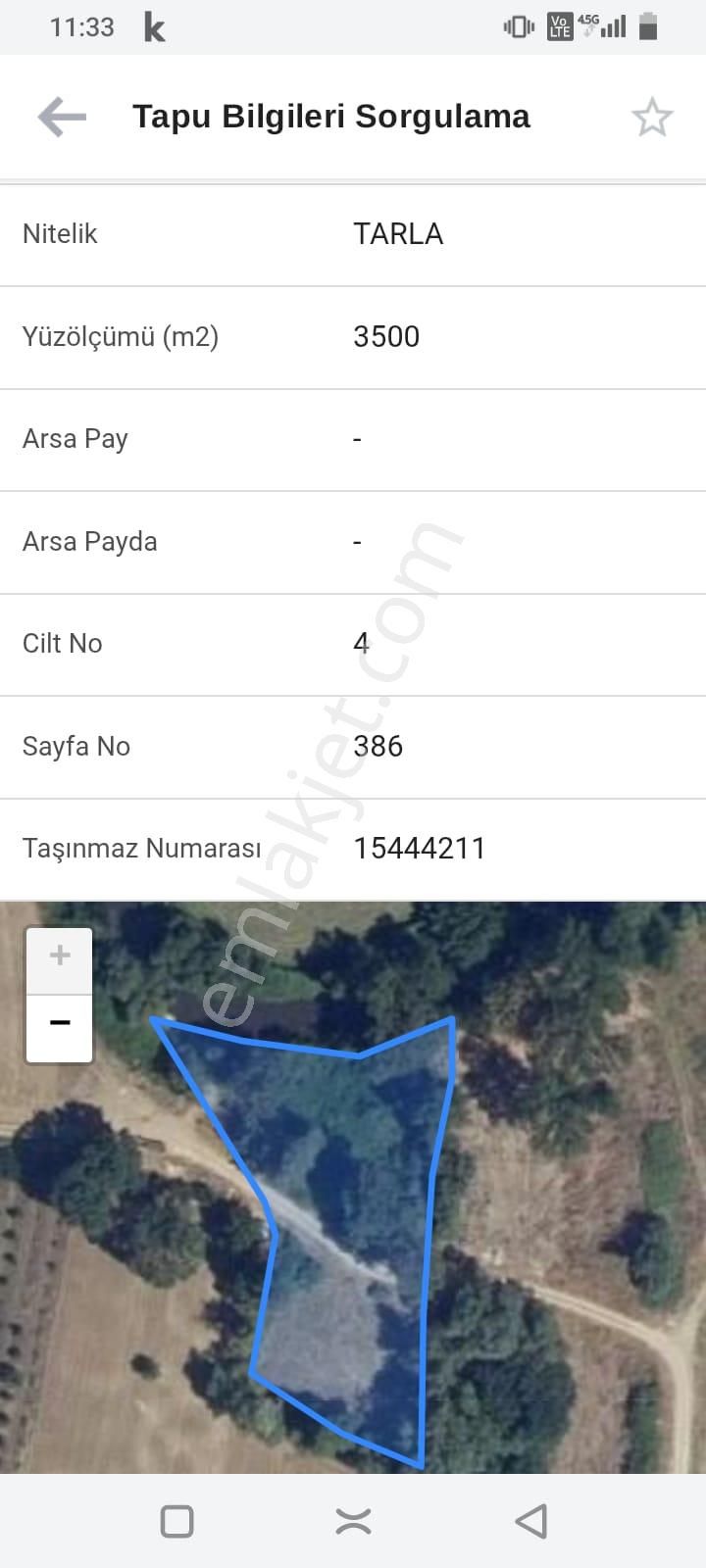Screen dimensions: 706x1568
Task: Tap the battery indicator in status bar
Action: point(650,27)
